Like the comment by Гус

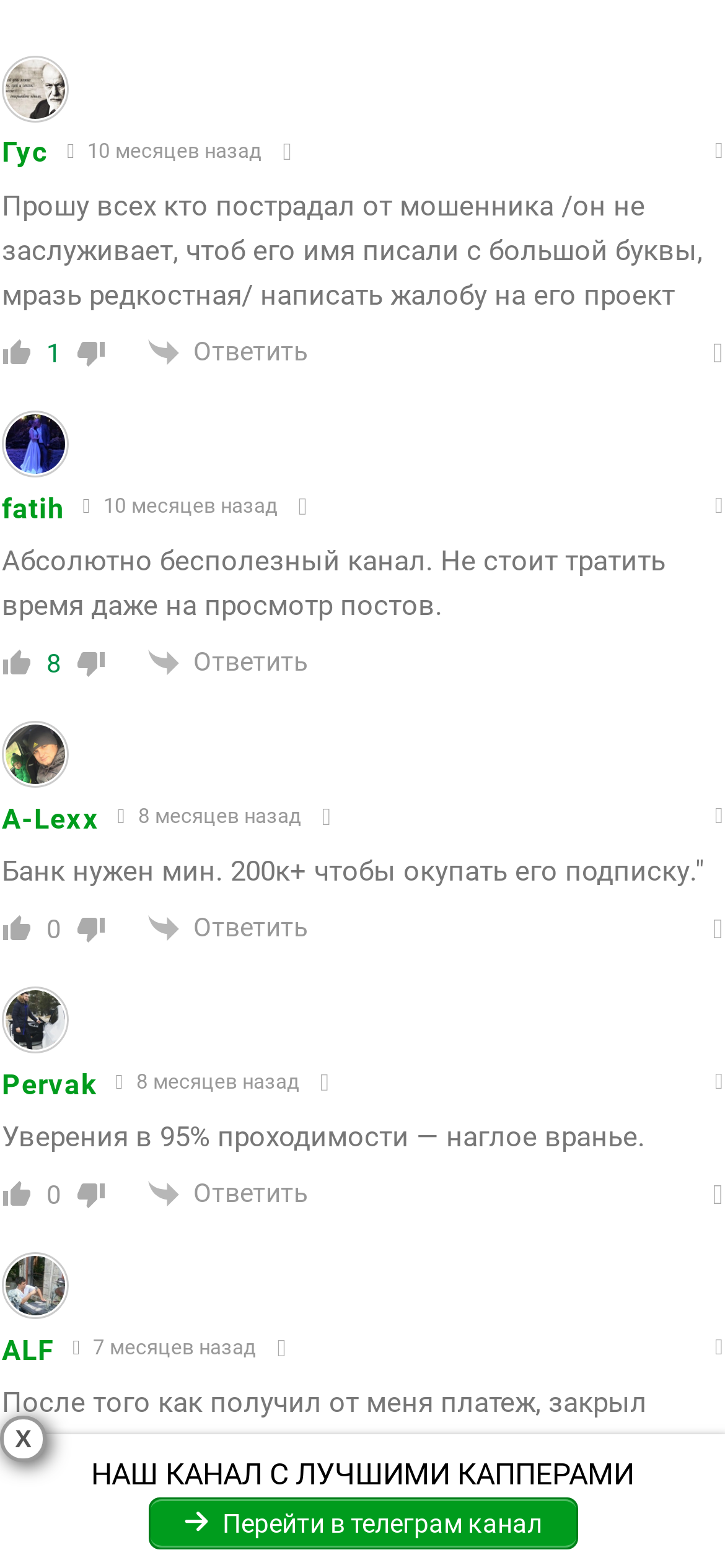point(17,353)
